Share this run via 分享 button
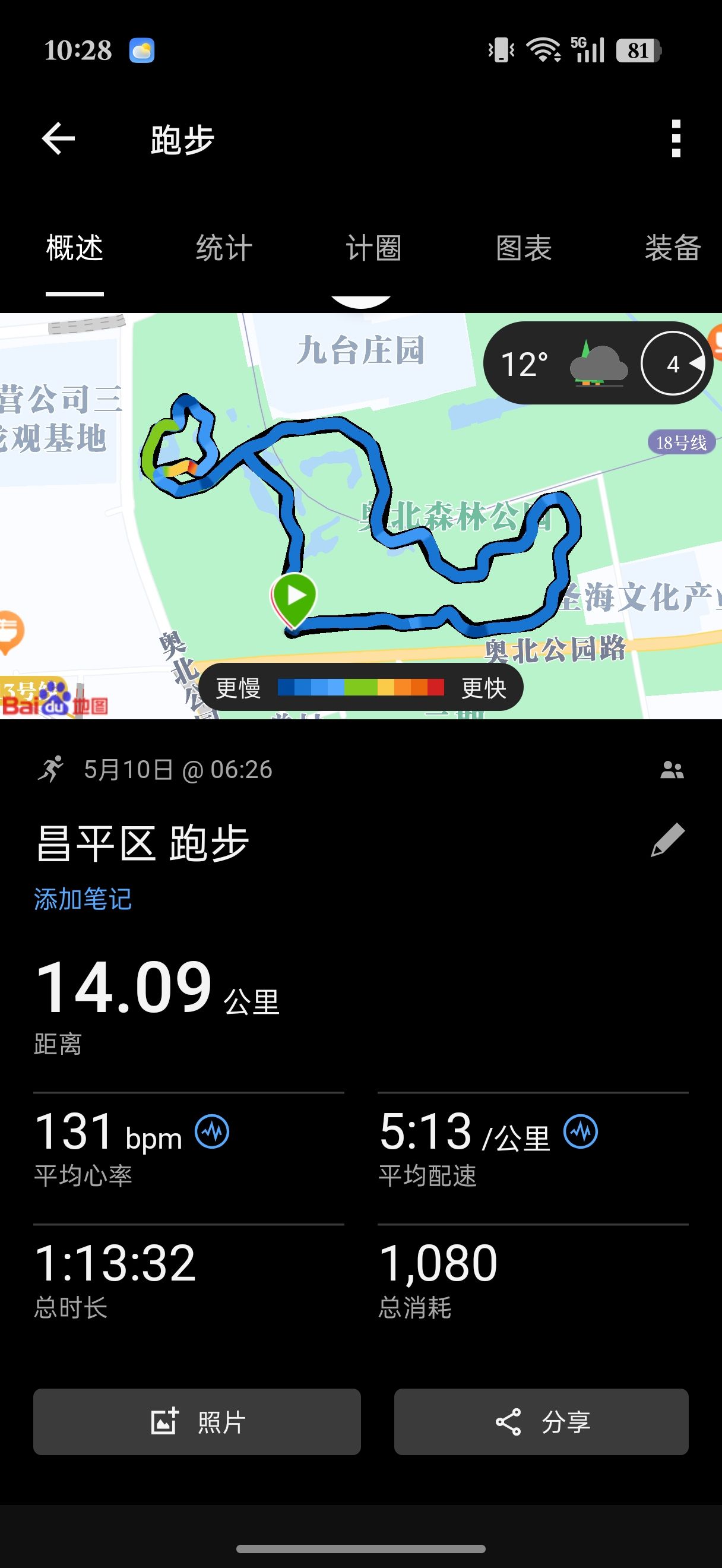The height and width of the screenshot is (1568, 722). tap(541, 1422)
